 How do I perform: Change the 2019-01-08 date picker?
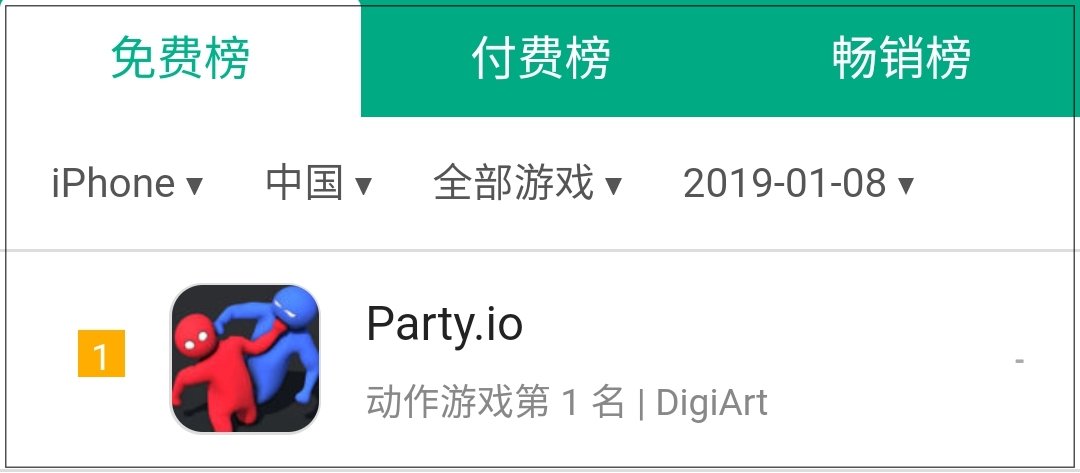pos(798,184)
